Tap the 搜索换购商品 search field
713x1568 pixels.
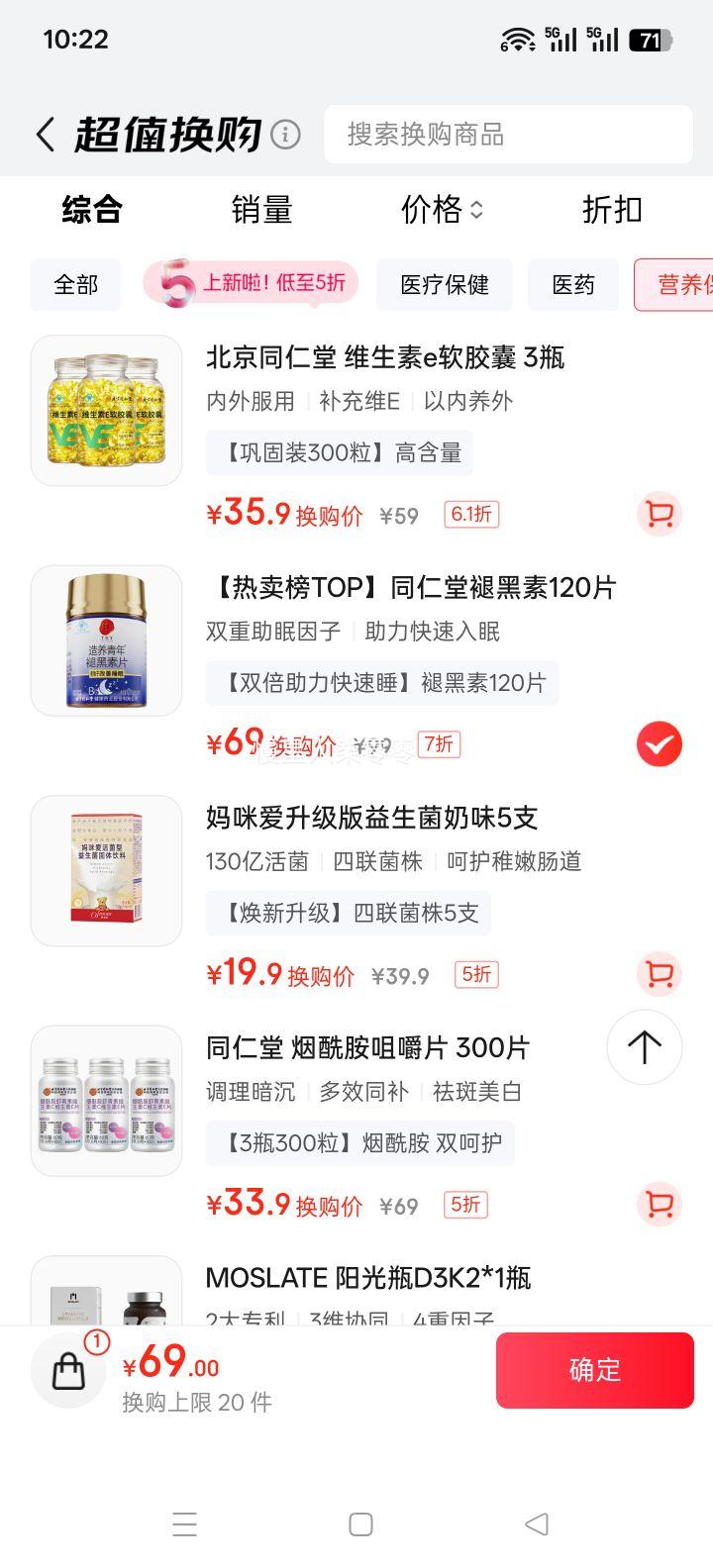(507, 135)
